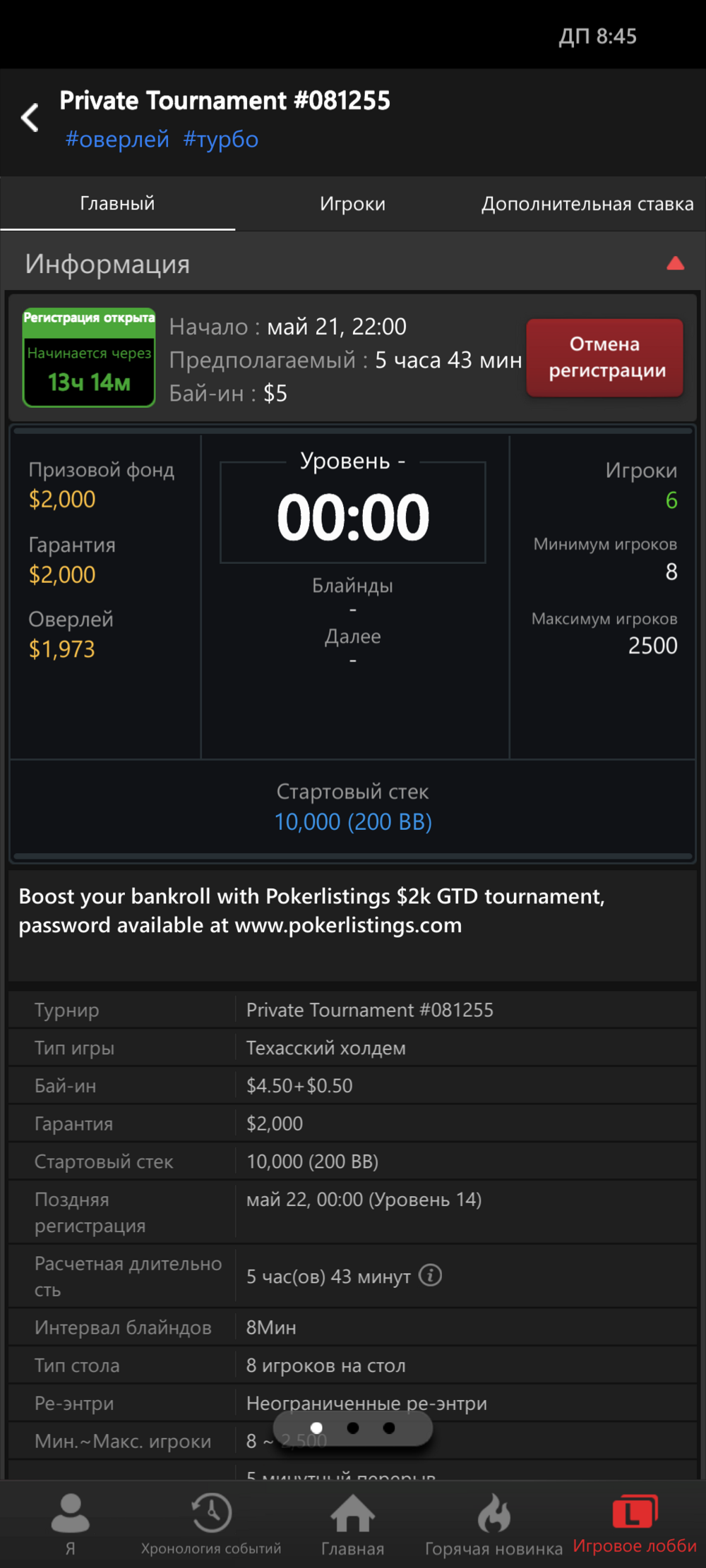This screenshot has height=1568, width=706.
Task: Open Хронология событий
Action: click(x=211, y=1524)
